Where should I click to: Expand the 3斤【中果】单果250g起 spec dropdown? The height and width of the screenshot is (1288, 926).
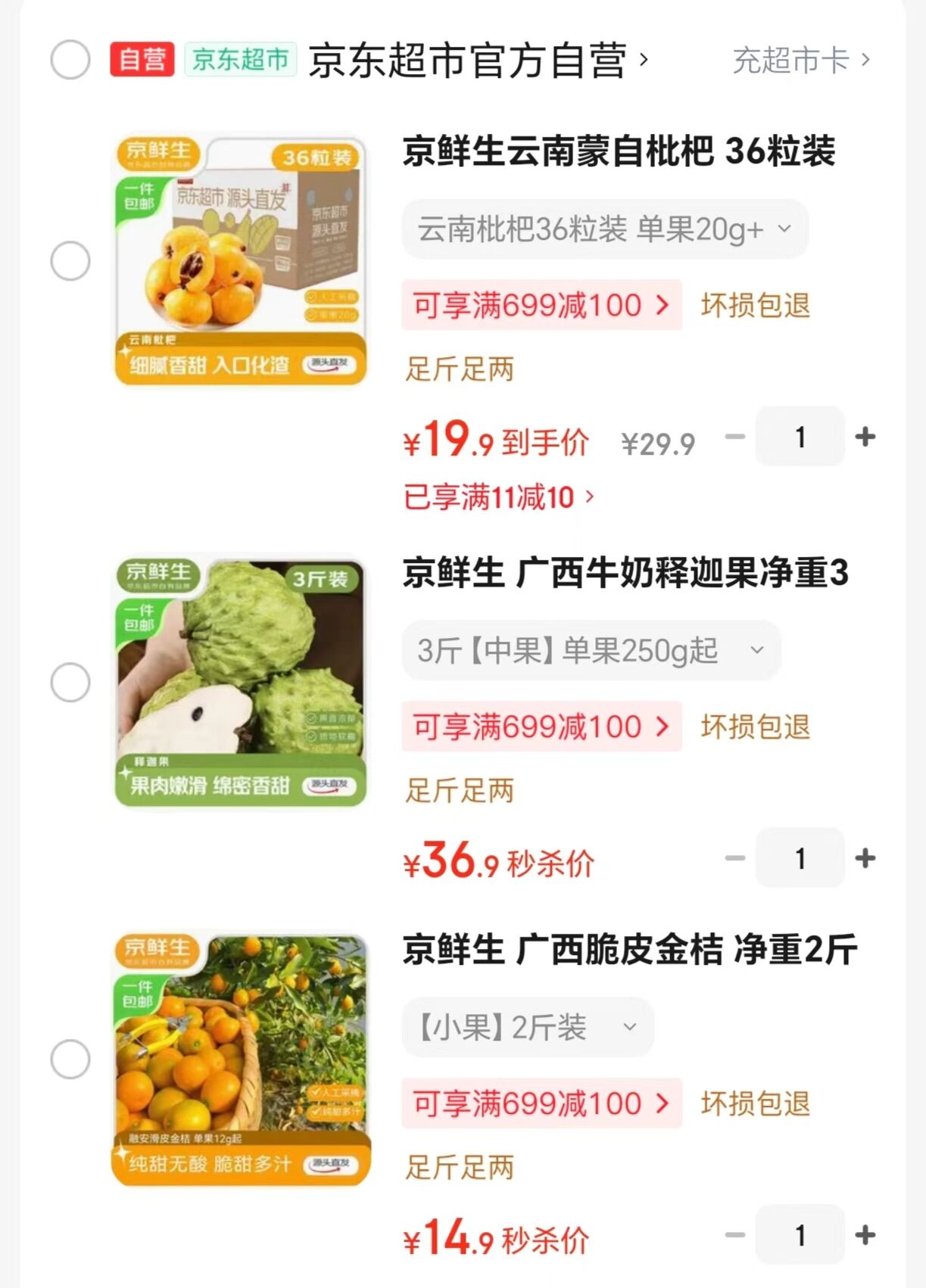(x=591, y=650)
